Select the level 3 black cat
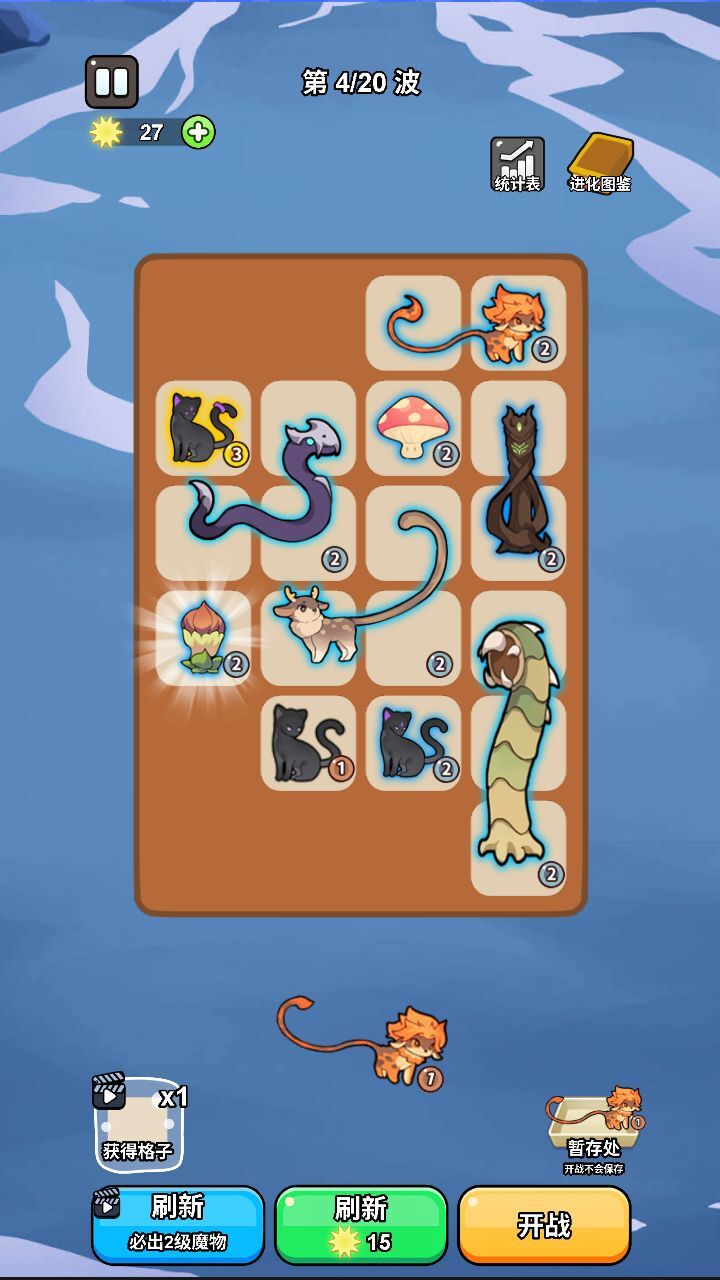Screen dimensions: 720x1280 pyautogui.click(x=200, y=428)
